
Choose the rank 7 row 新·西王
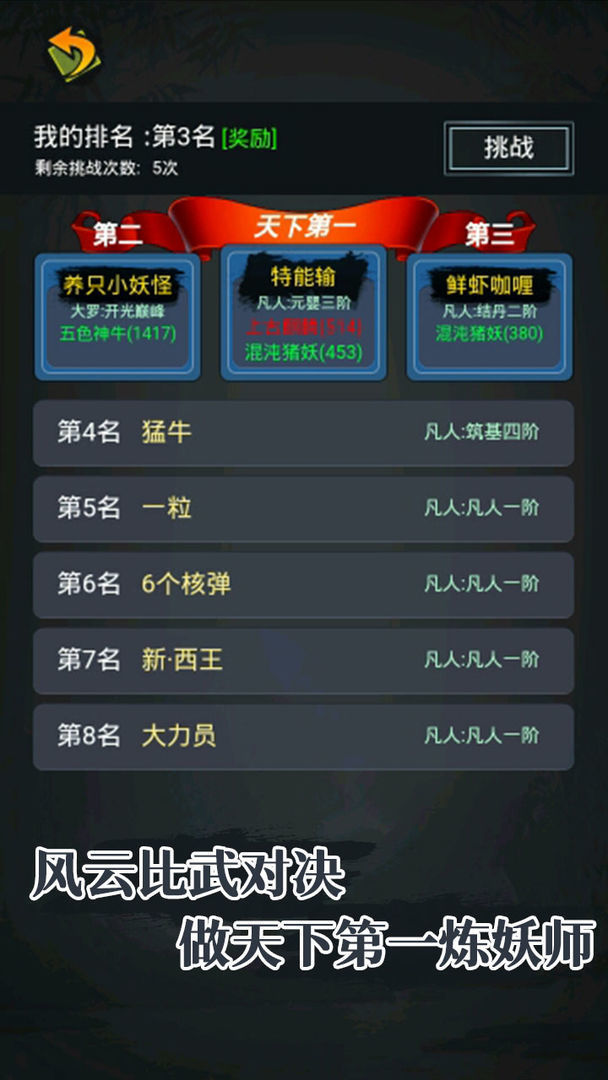coord(303,660)
